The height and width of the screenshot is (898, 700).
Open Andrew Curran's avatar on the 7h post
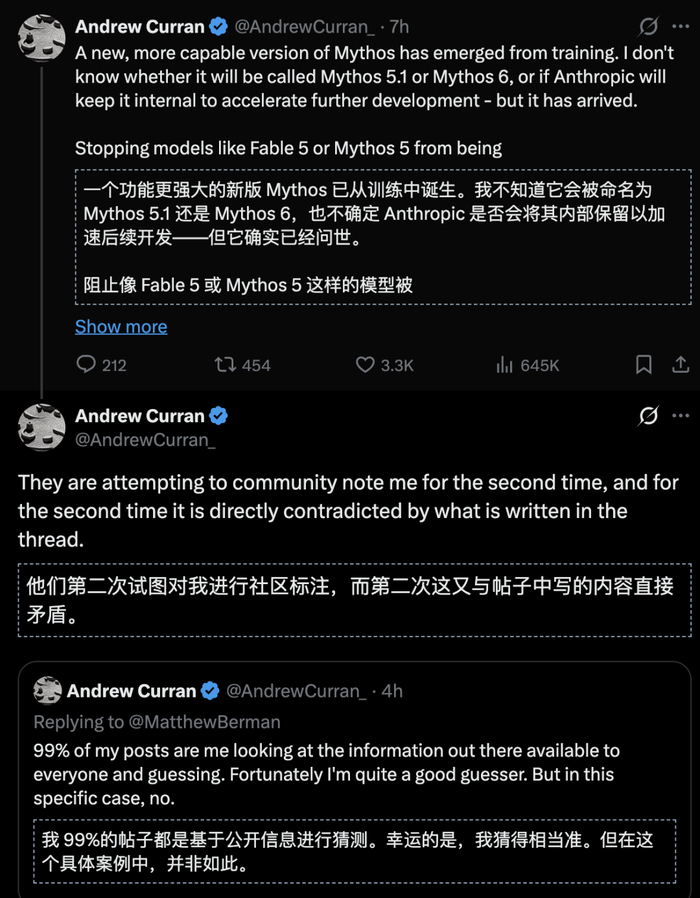point(41,38)
